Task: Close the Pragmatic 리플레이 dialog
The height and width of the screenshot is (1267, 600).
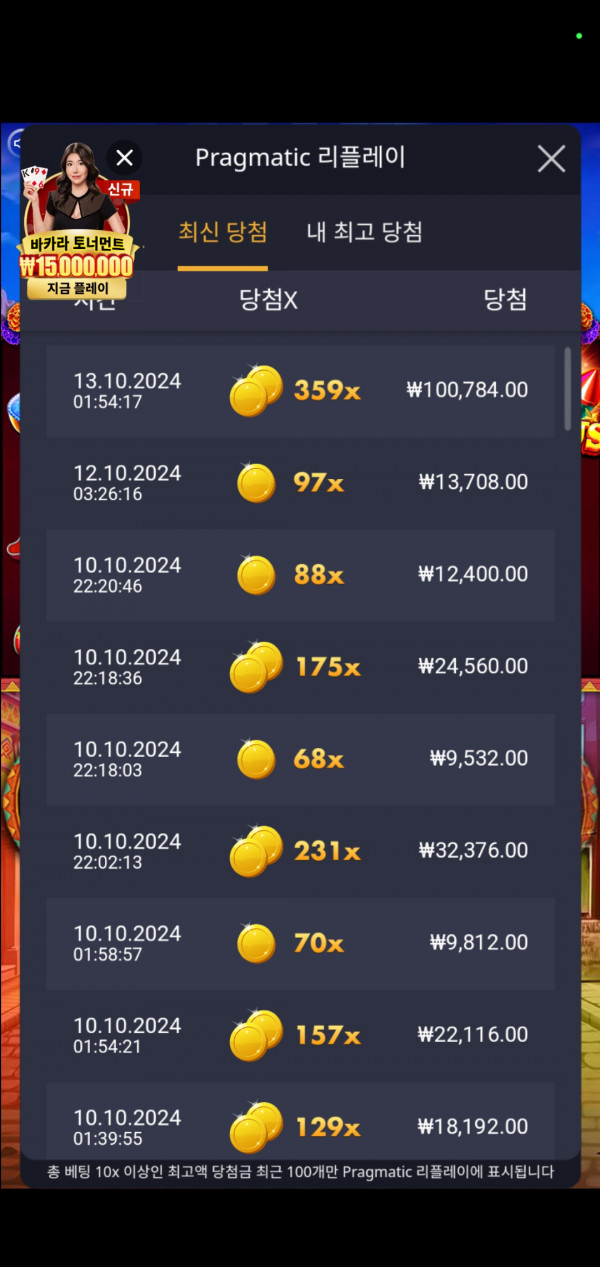Action: click(x=551, y=158)
